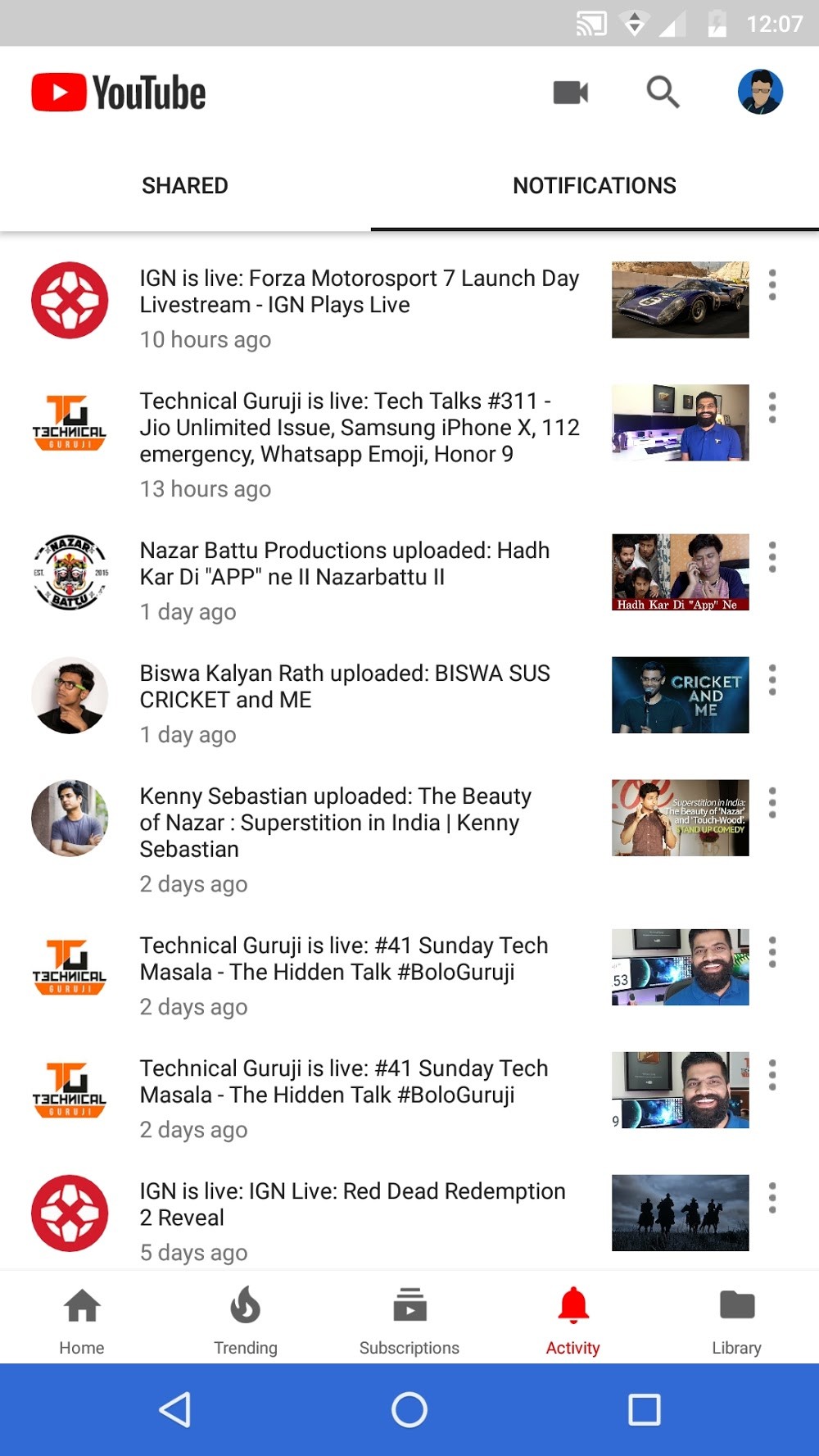Open the Library tab
Image resolution: width=819 pixels, height=1456 pixels.
coord(737,1319)
